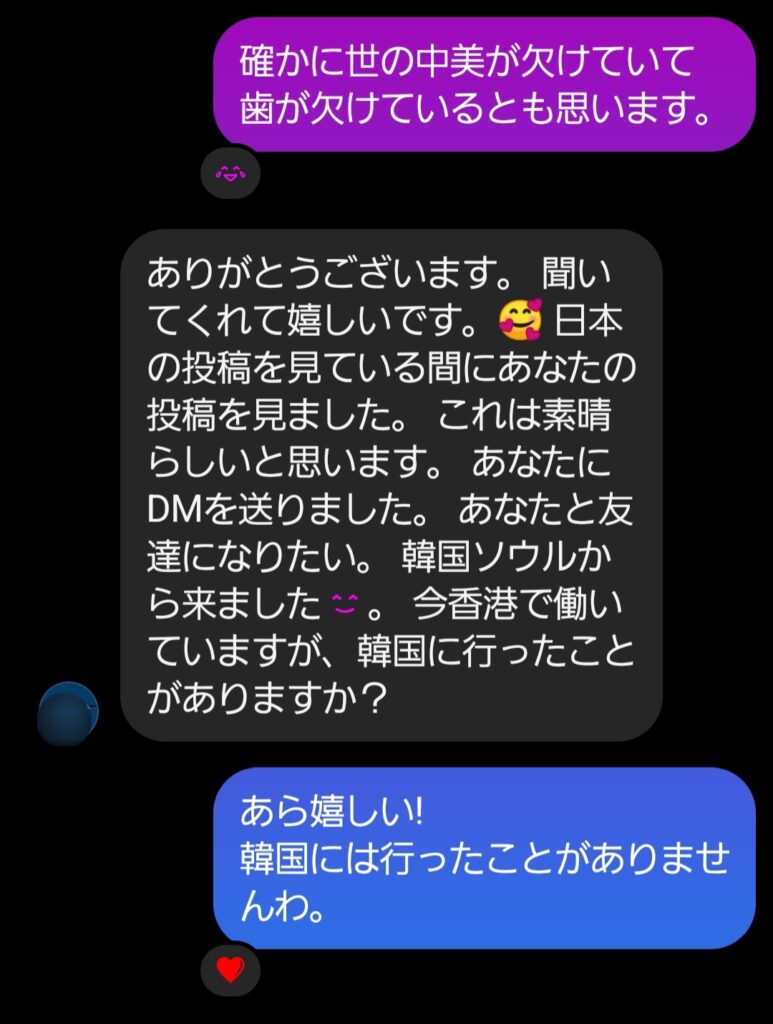The height and width of the screenshot is (1024, 773).
Task: View the laughing reaction on the purple message
Action: point(230,174)
